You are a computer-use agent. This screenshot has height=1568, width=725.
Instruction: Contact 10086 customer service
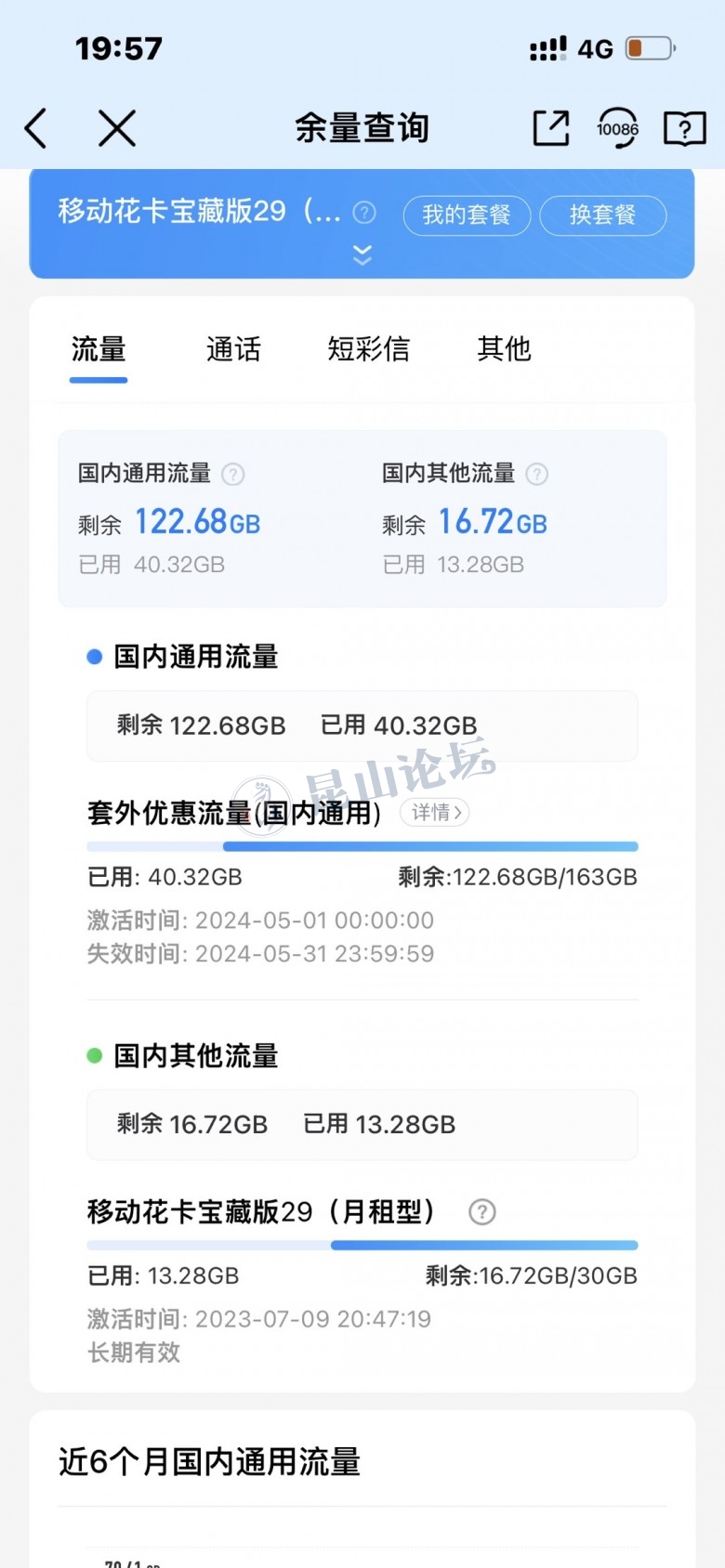[x=617, y=128]
